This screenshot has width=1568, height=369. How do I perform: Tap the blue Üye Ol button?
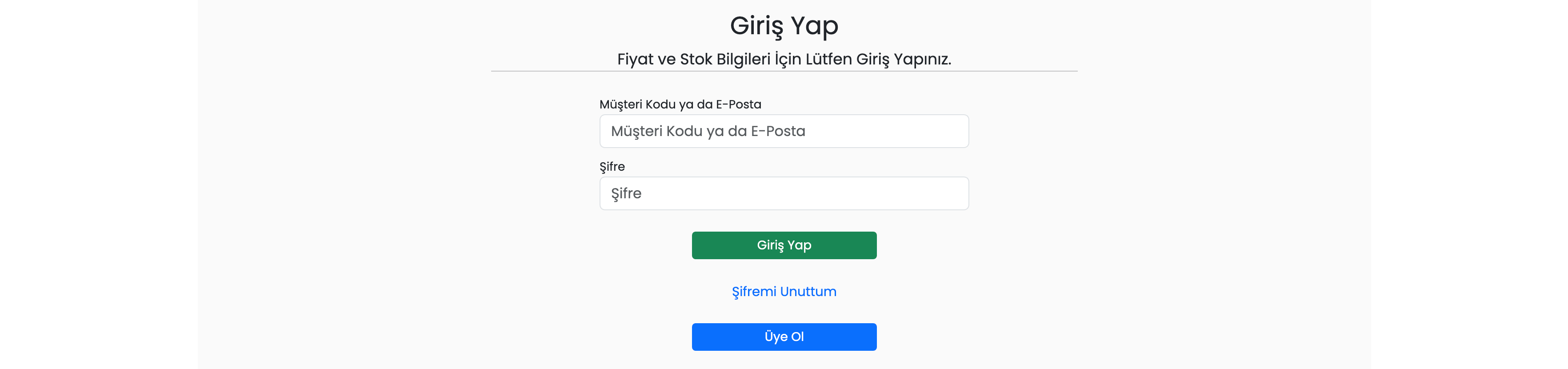[784, 337]
